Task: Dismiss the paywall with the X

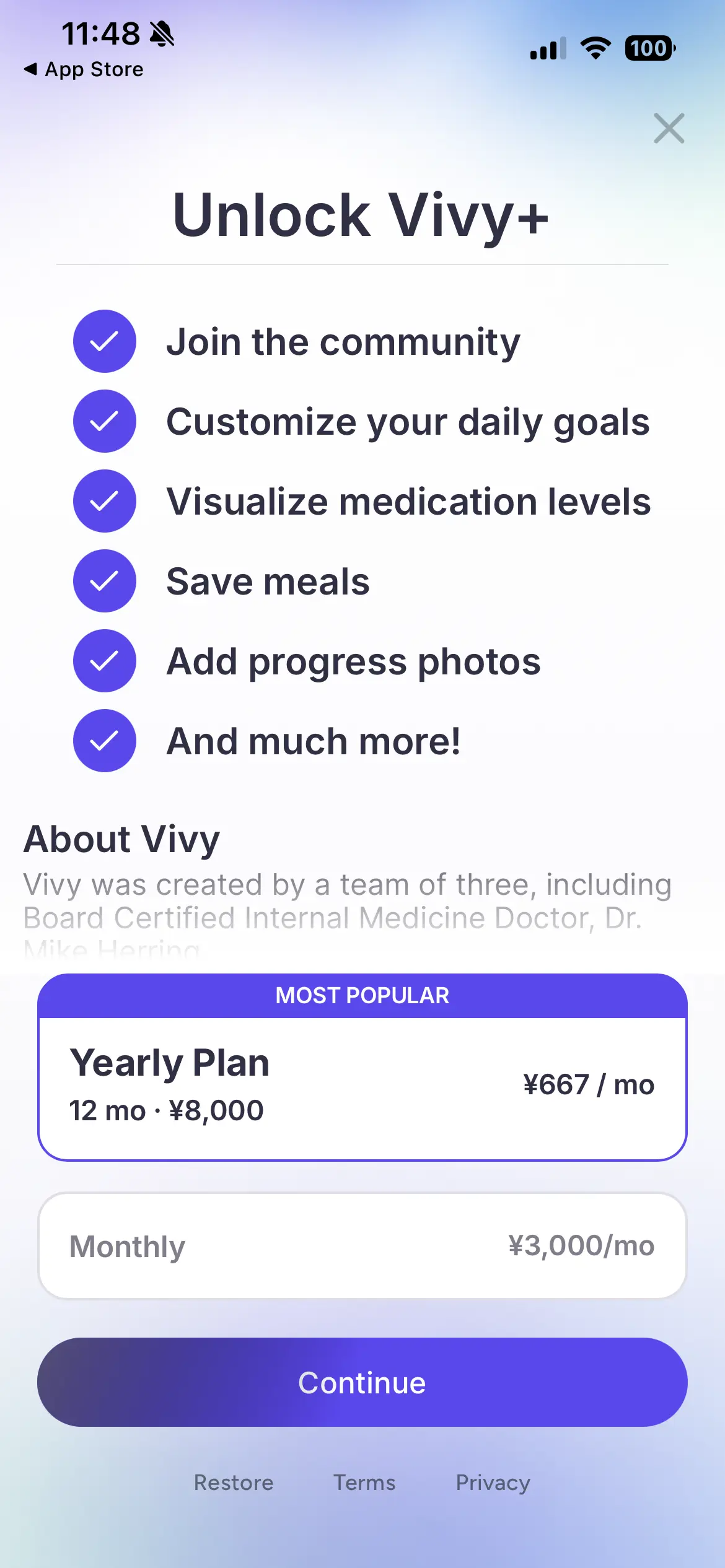Action: click(x=669, y=129)
